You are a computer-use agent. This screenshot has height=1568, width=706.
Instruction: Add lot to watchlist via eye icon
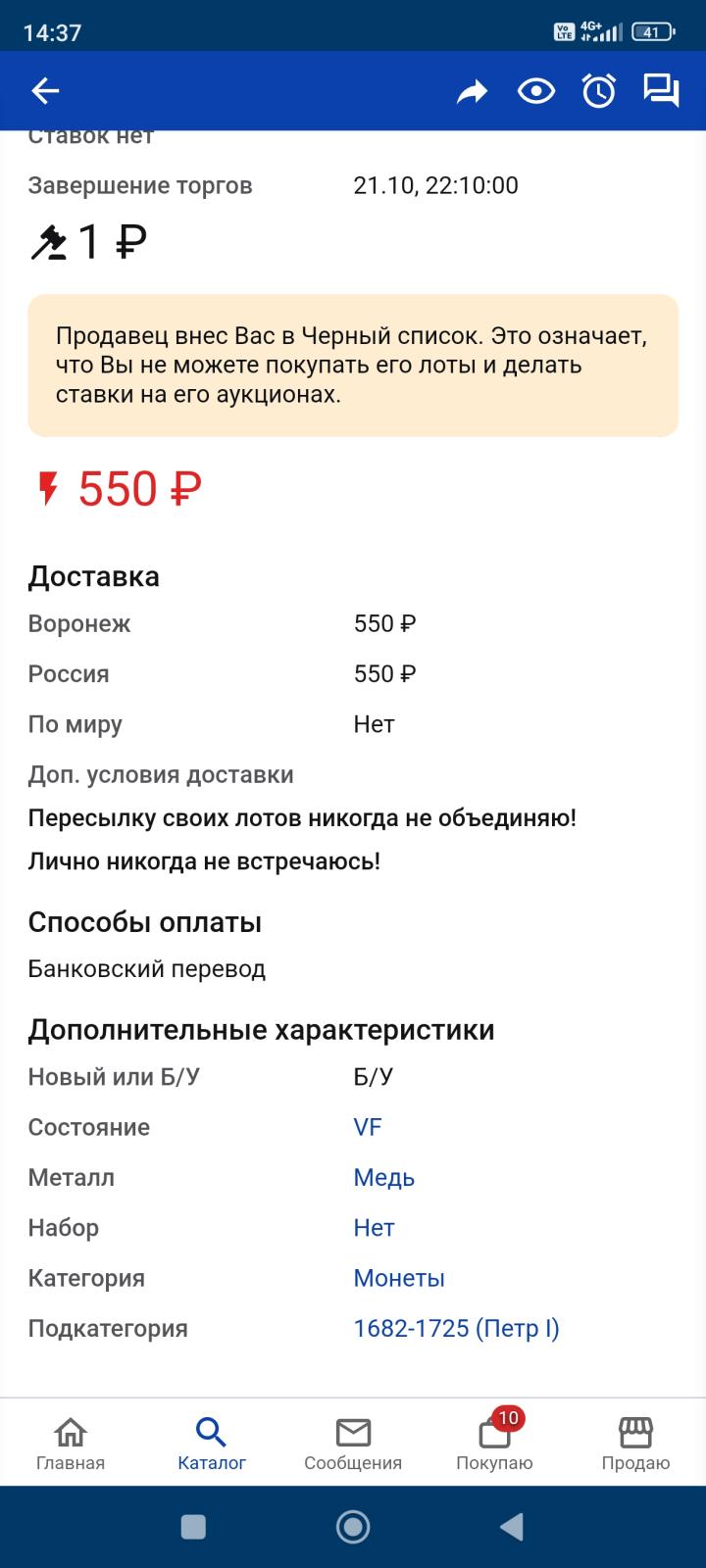[x=535, y=91]
